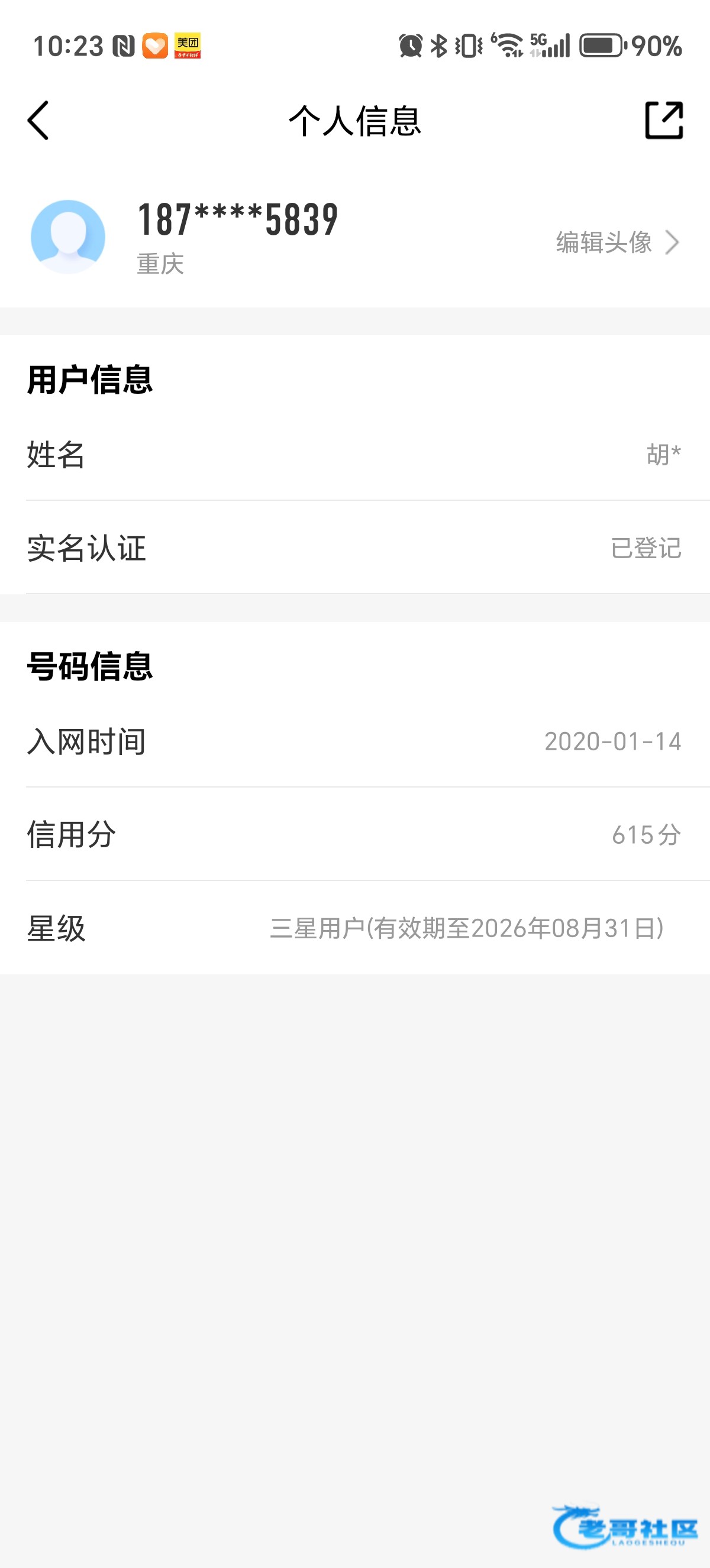Viewport: 710px width, 1568px height.
Task: Open 编辑头像 to change the avatar
Action: click(x=617, y=242)
